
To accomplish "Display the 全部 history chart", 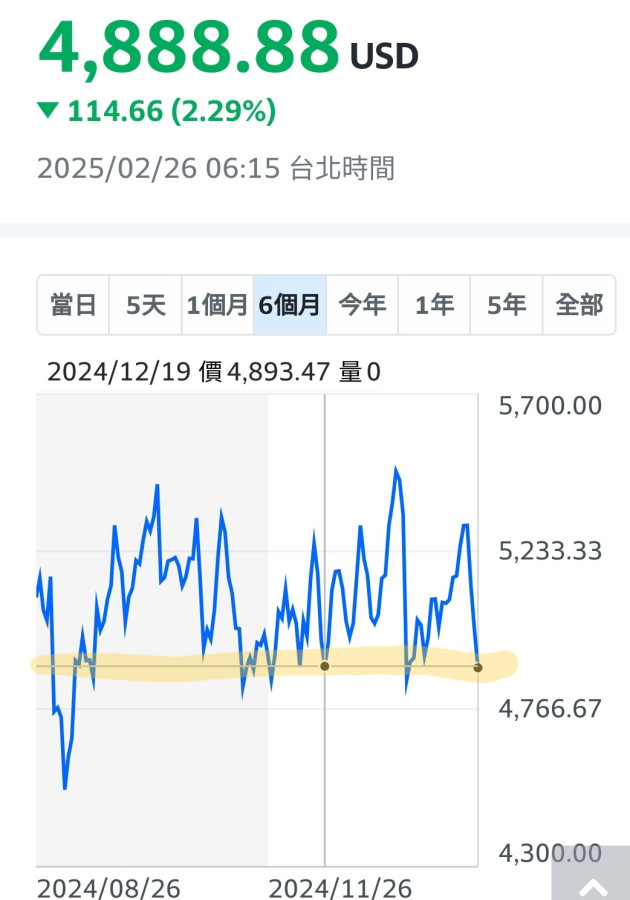I will click(579, 305).
